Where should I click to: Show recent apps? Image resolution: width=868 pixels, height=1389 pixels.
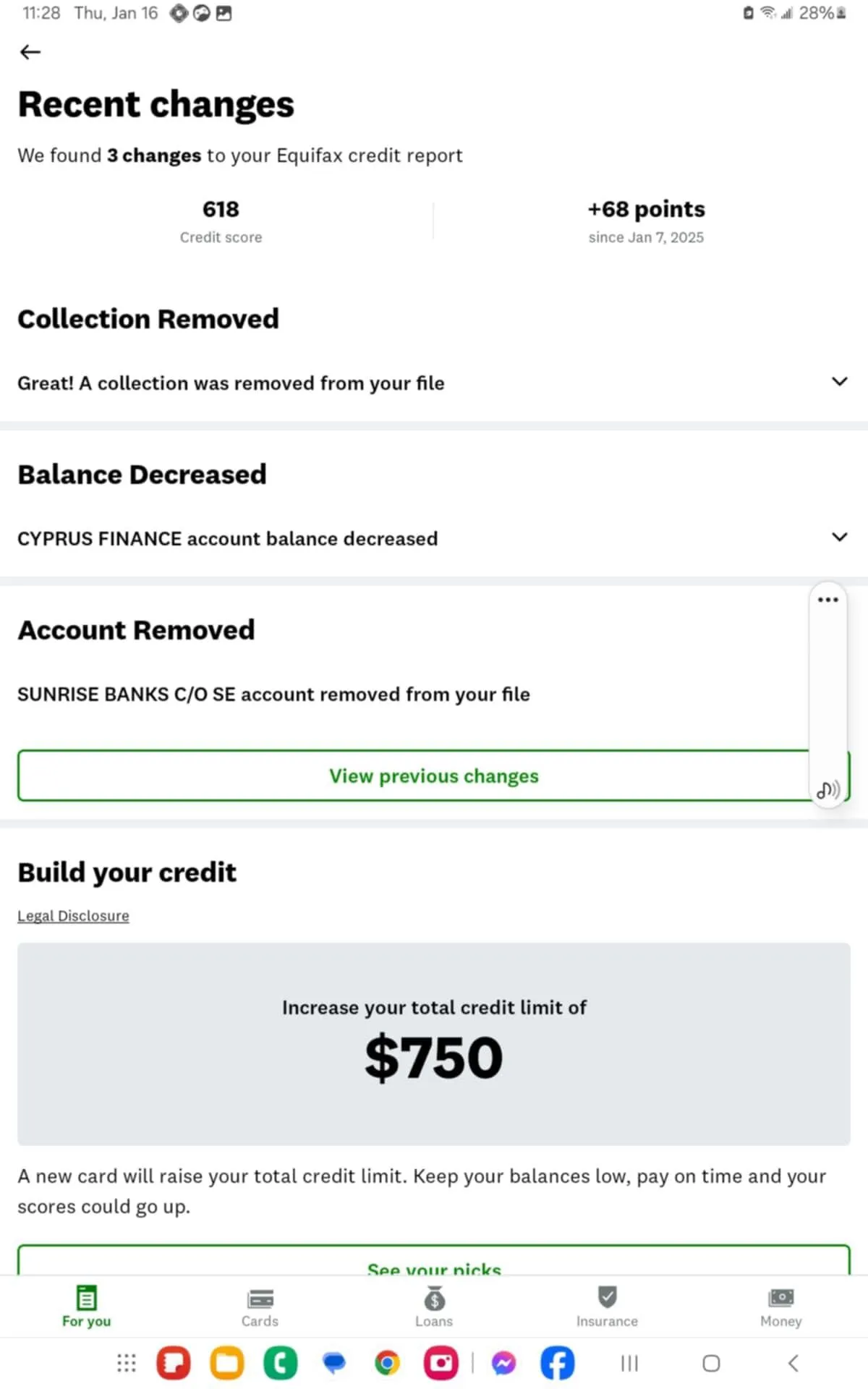coord(630,1364)
